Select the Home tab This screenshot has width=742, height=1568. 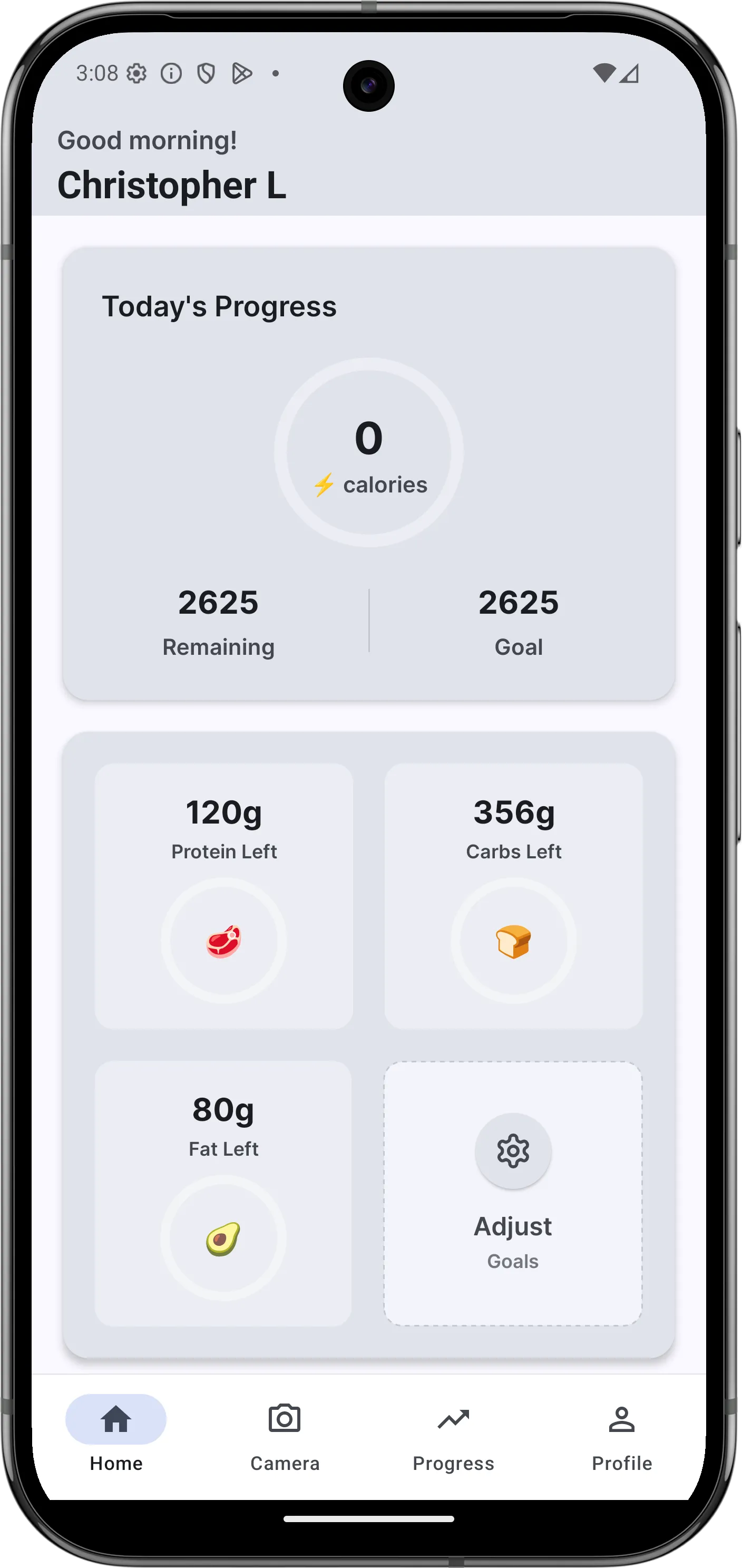tap(115, 1437)
